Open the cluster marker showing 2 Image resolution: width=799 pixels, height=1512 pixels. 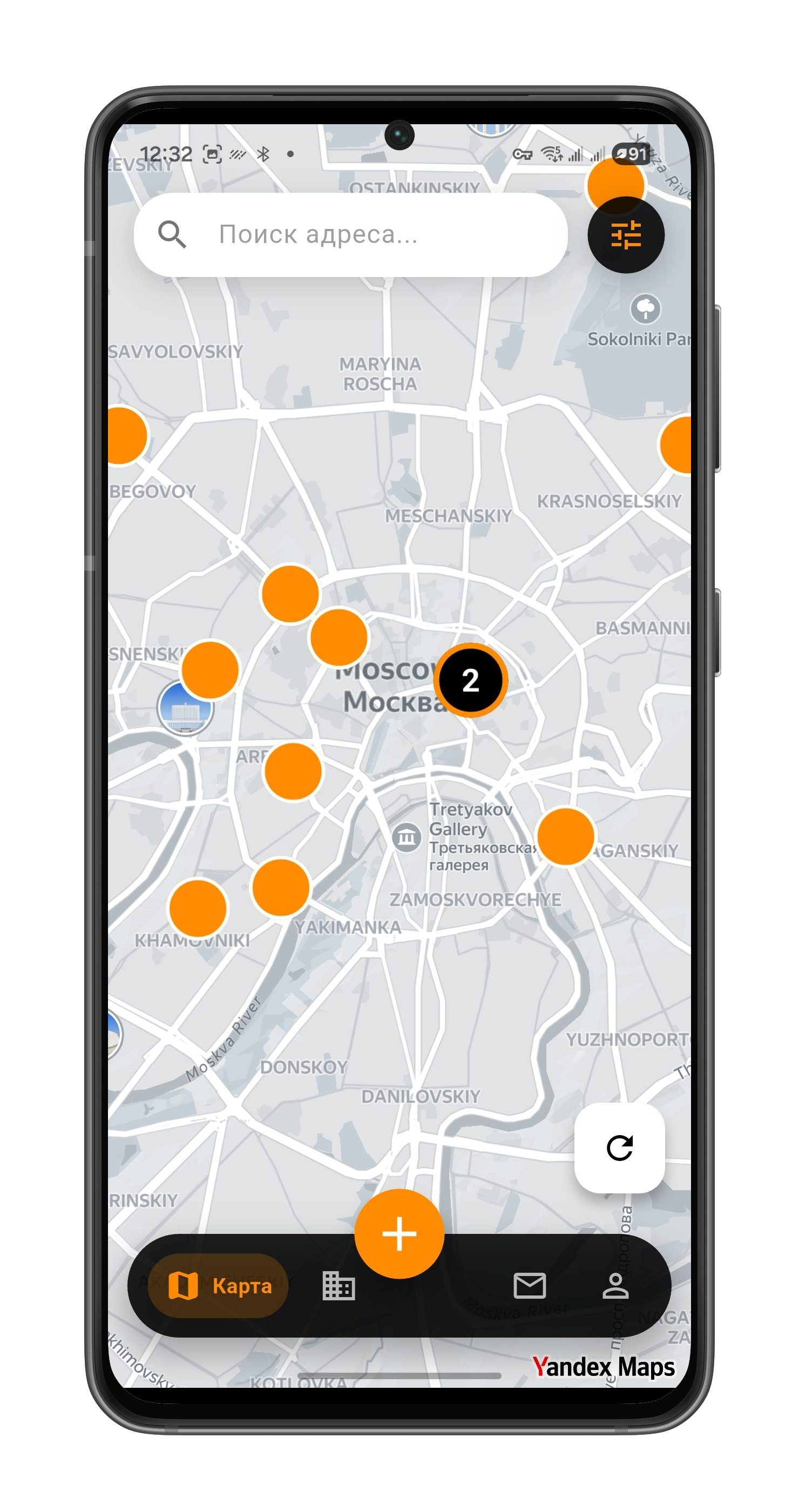(x=470, y=680)
